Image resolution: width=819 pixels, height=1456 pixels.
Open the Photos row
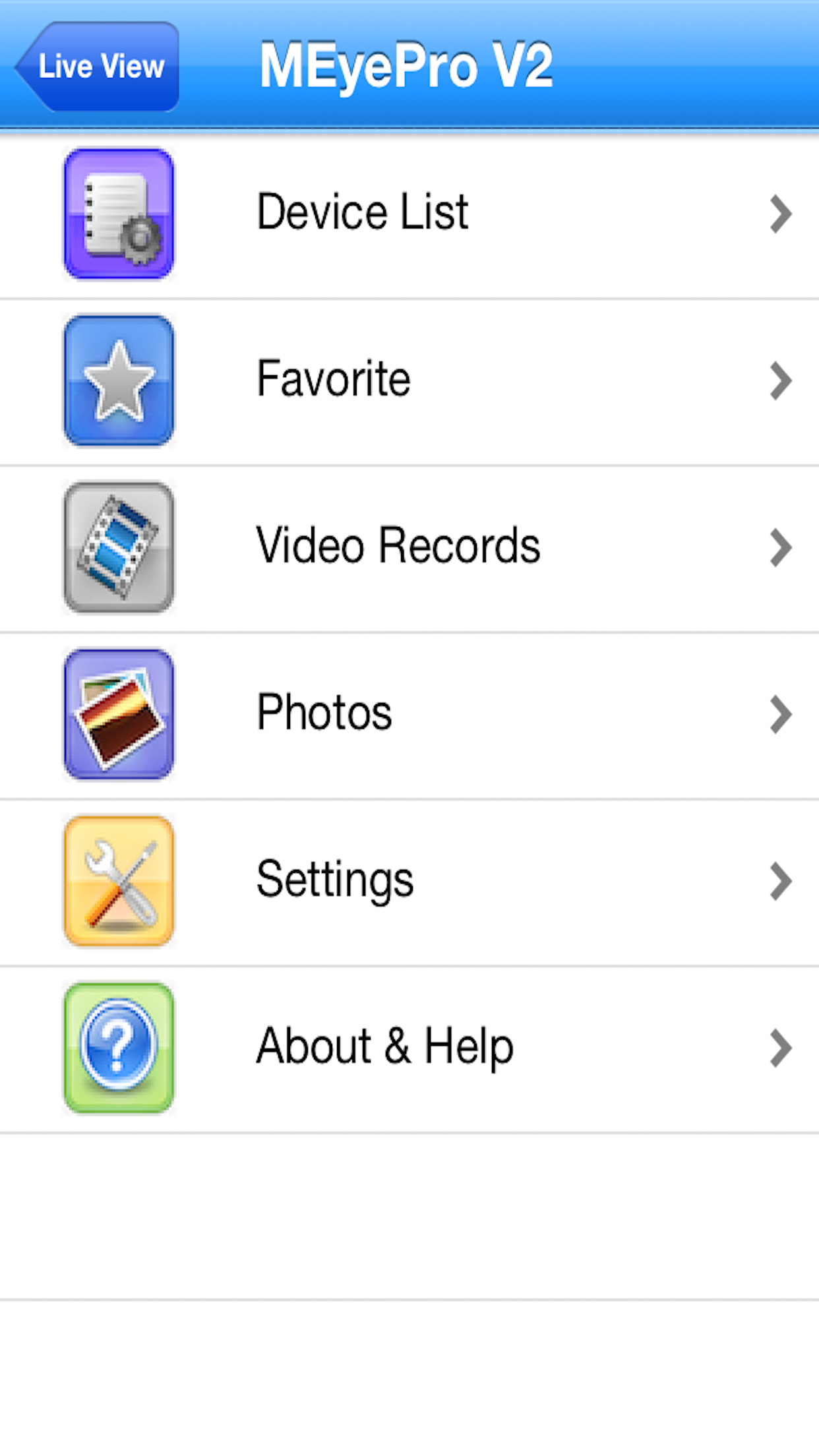click(x=409, y=714)
